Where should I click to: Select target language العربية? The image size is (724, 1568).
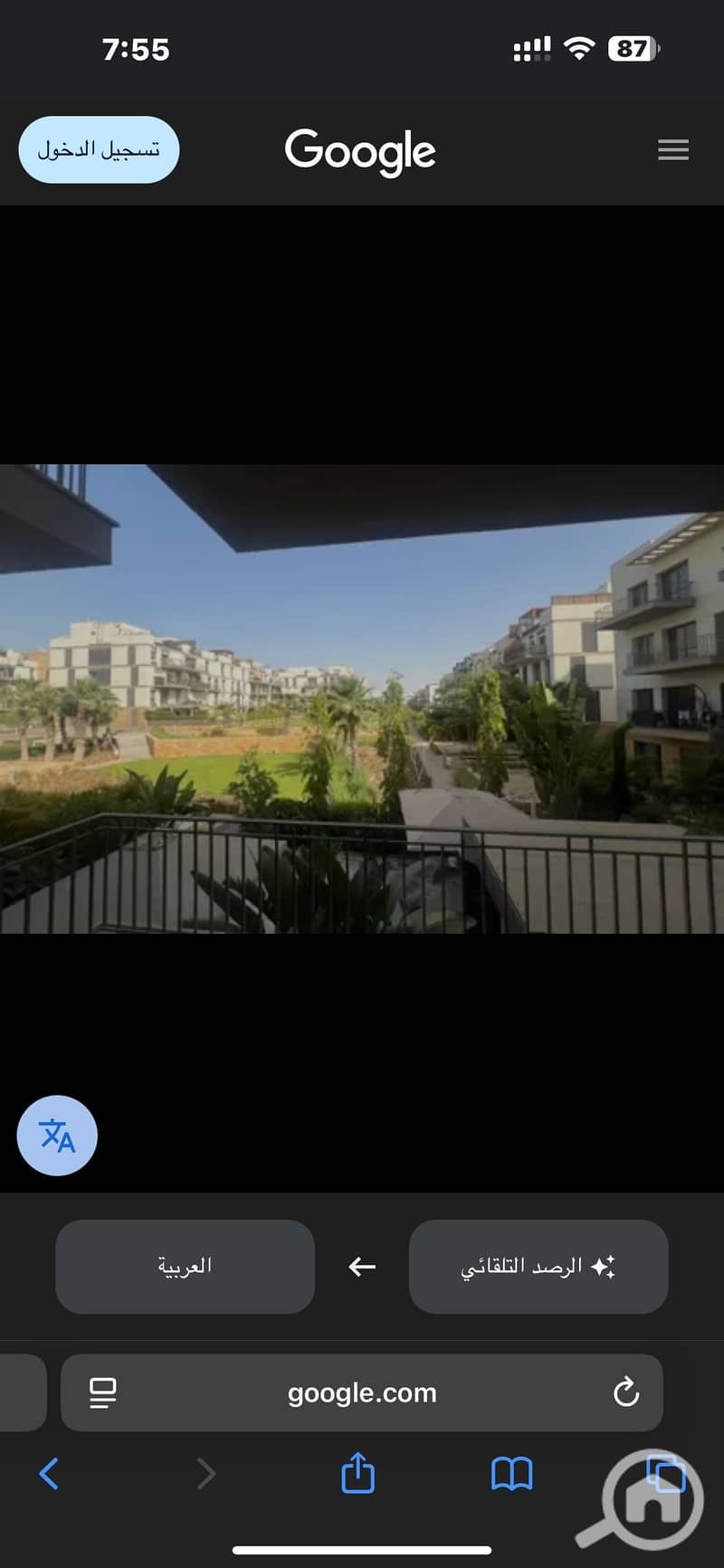(185, 1266)
